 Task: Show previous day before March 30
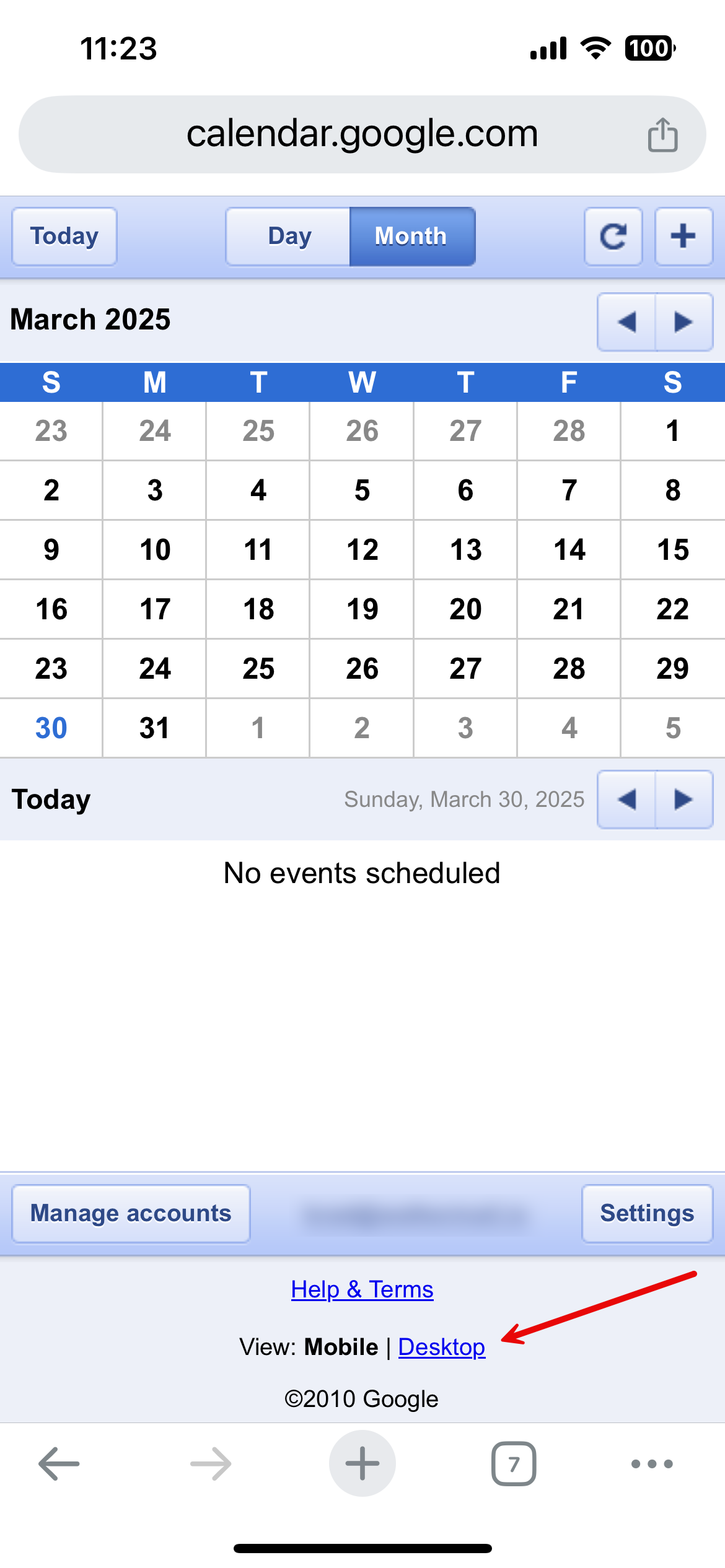(626, 799)
